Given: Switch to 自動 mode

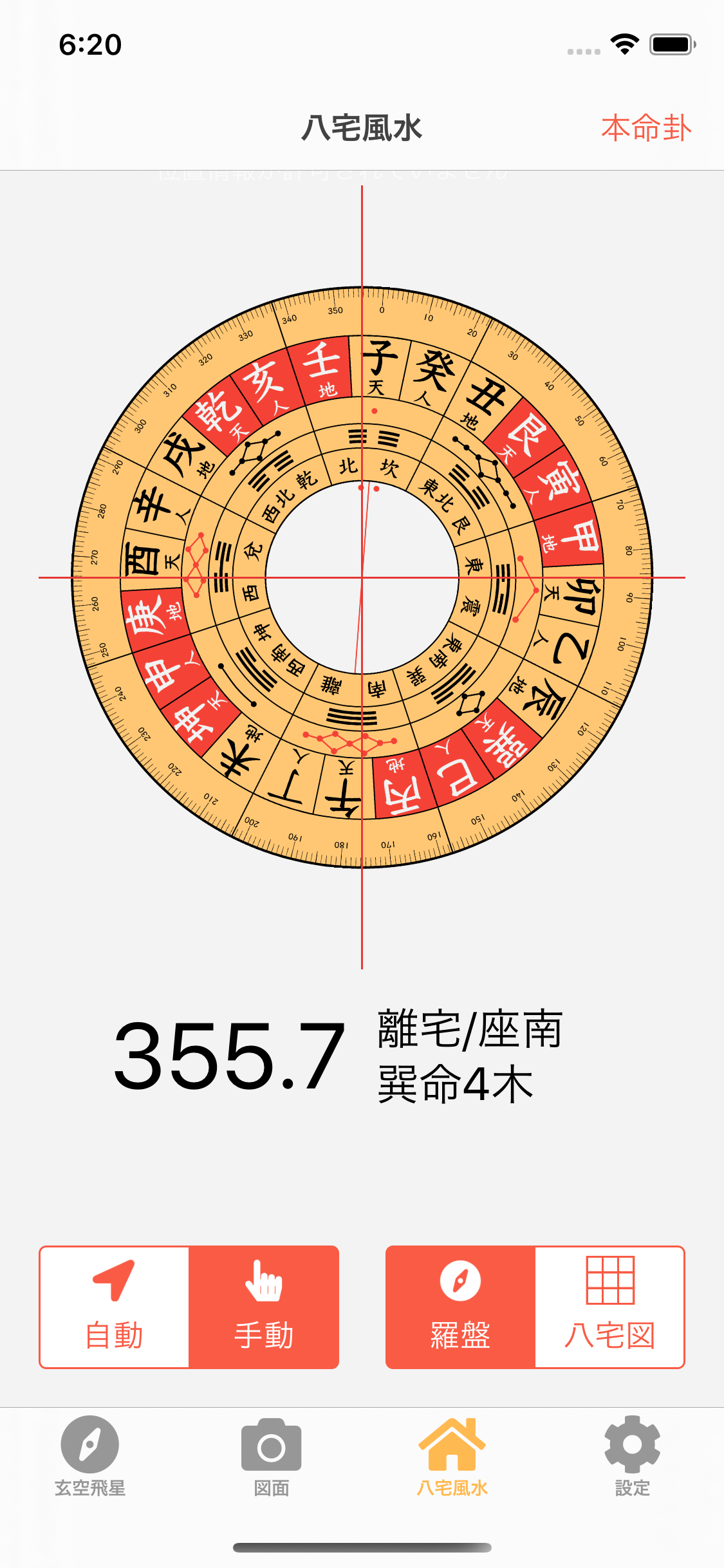Looking at the screenshot, I should coord(115,1307).
